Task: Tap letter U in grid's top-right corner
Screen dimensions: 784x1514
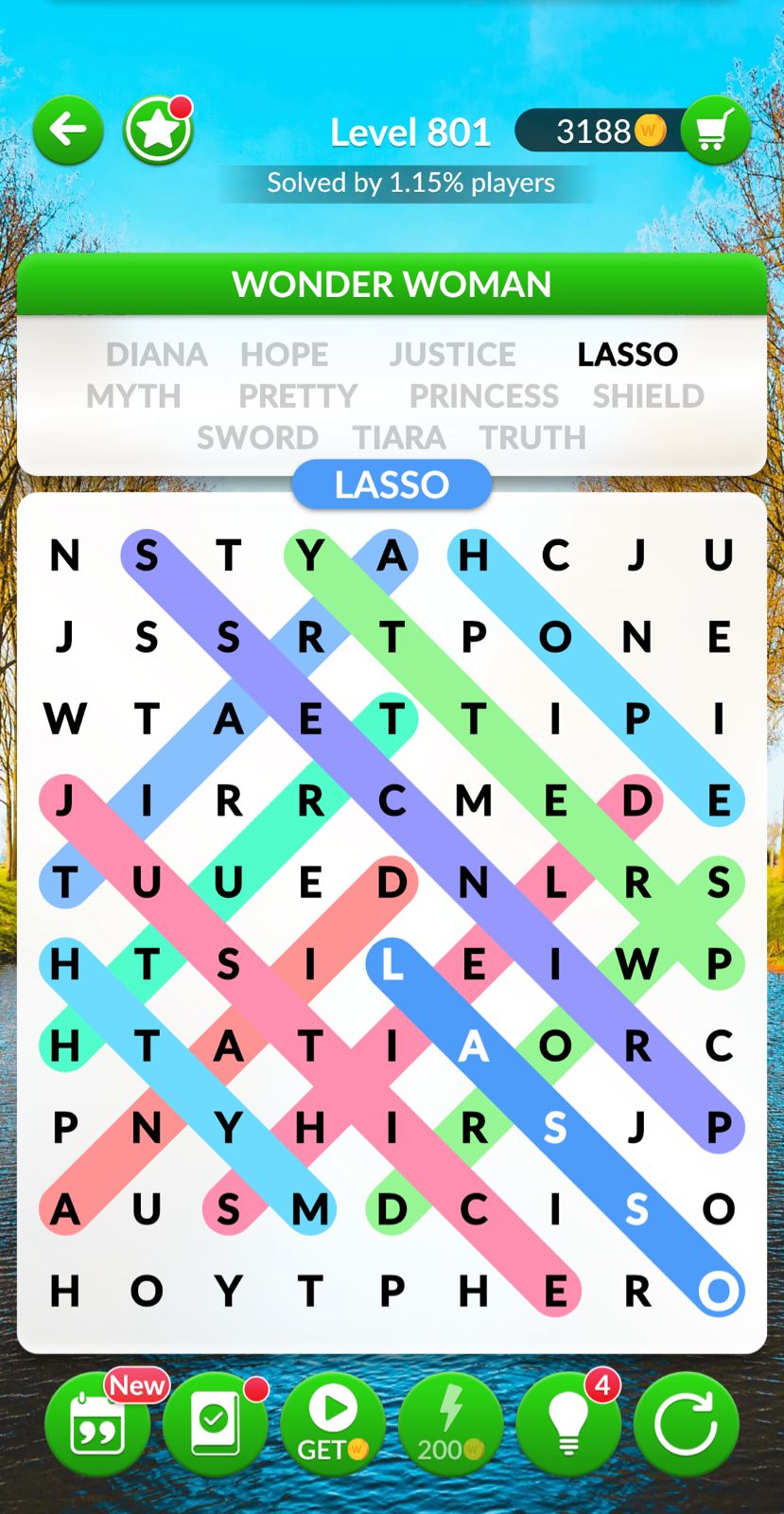Action: tap(719, 555)
